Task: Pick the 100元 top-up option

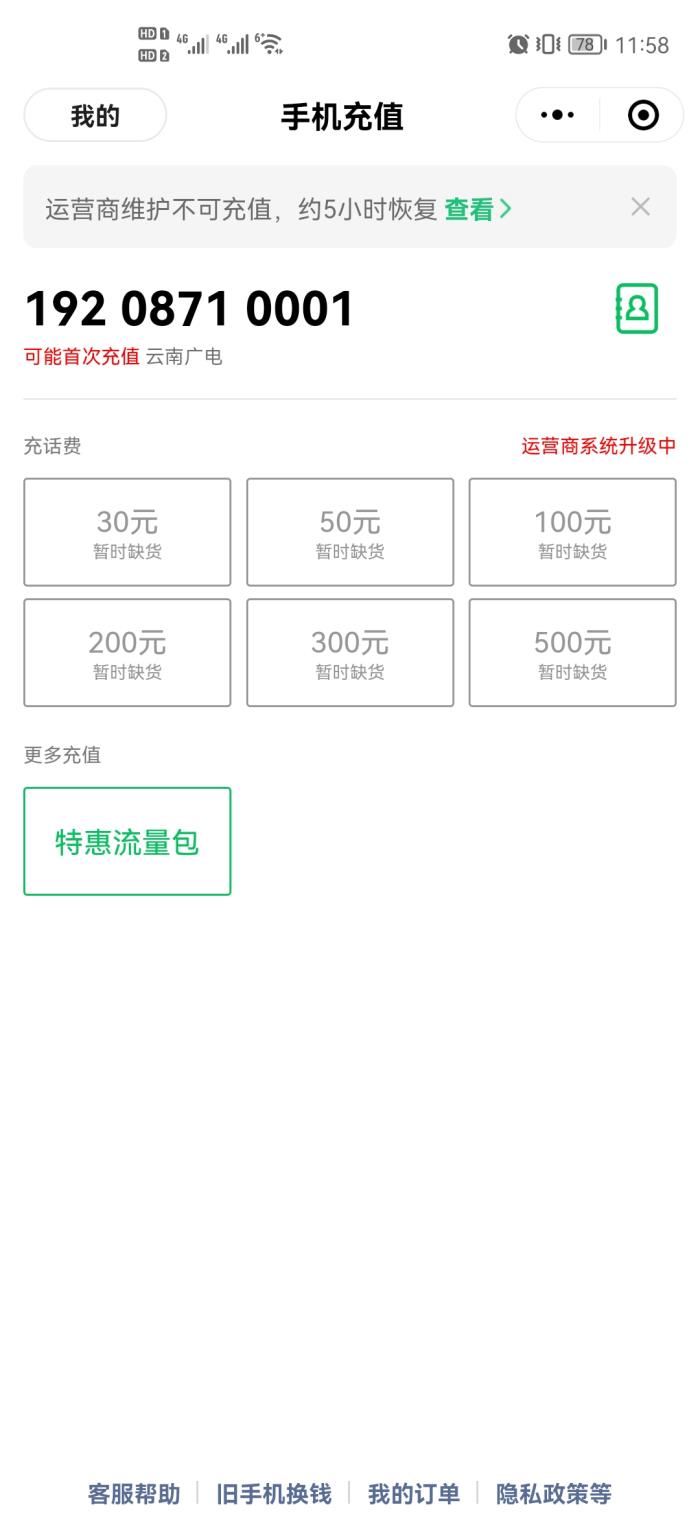Action: [572, 532]
